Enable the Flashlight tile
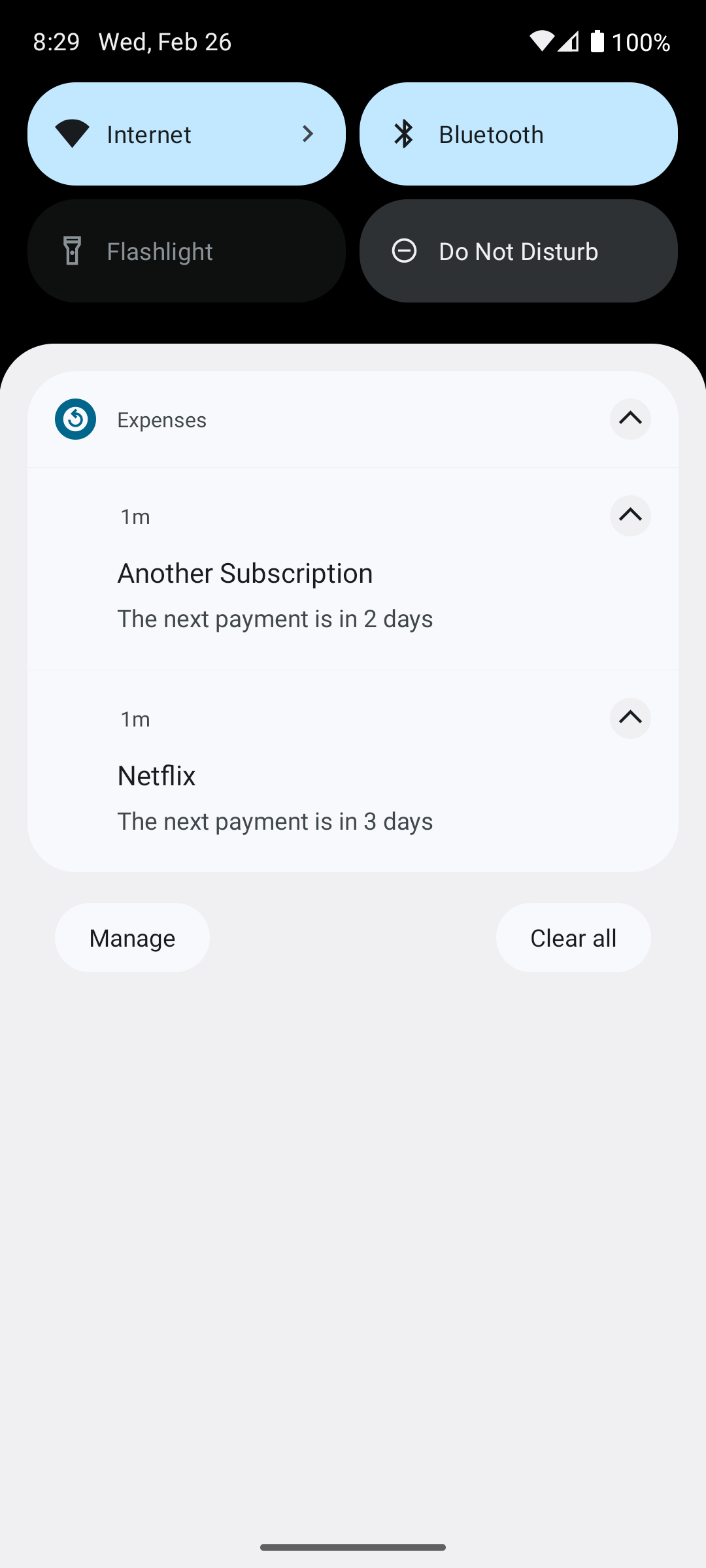 pyautogui.click(x=186, y=251)
